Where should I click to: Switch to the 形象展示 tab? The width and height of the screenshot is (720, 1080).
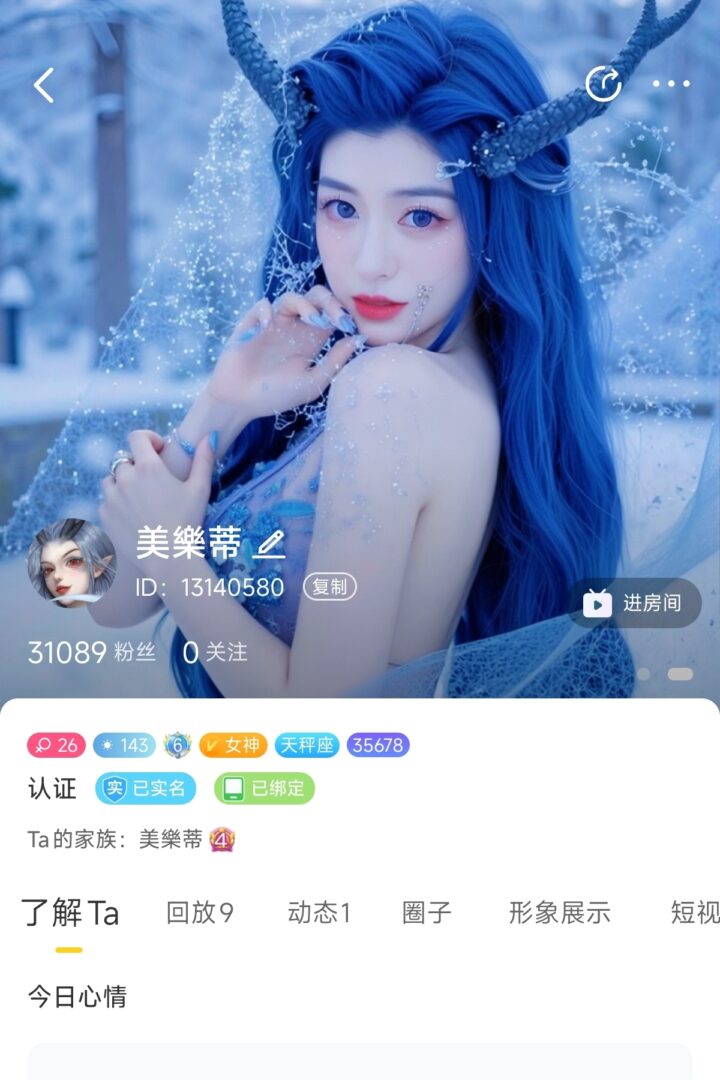point(559,913)
